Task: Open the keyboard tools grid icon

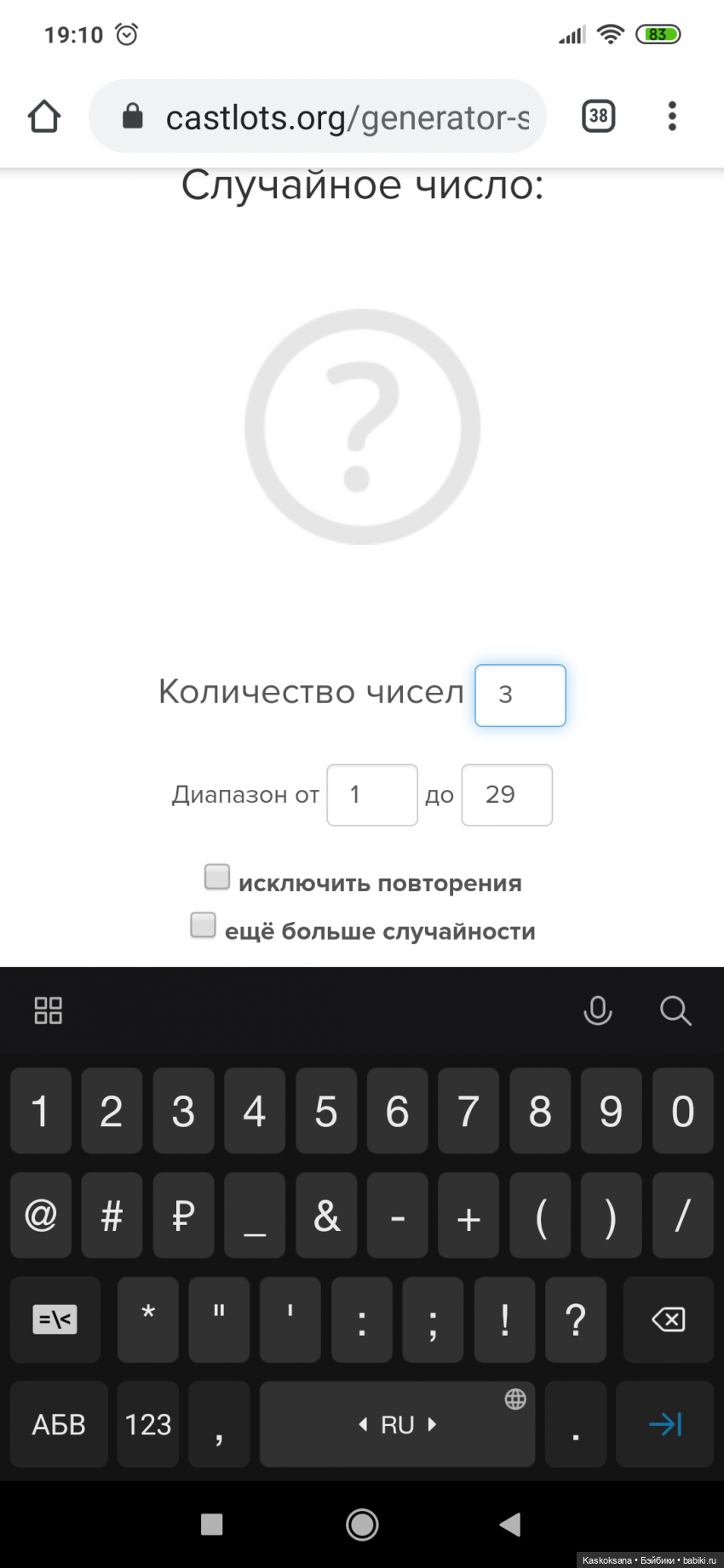Action: coord(48,1010)
